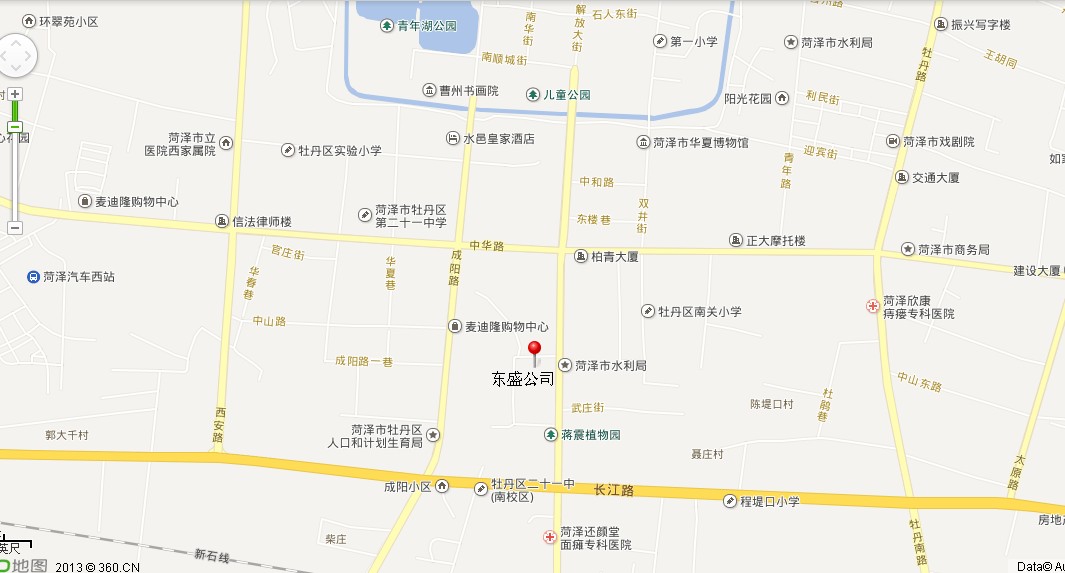Pan the map up with the arrow
1065x573 pixels.
click(15, 41)
